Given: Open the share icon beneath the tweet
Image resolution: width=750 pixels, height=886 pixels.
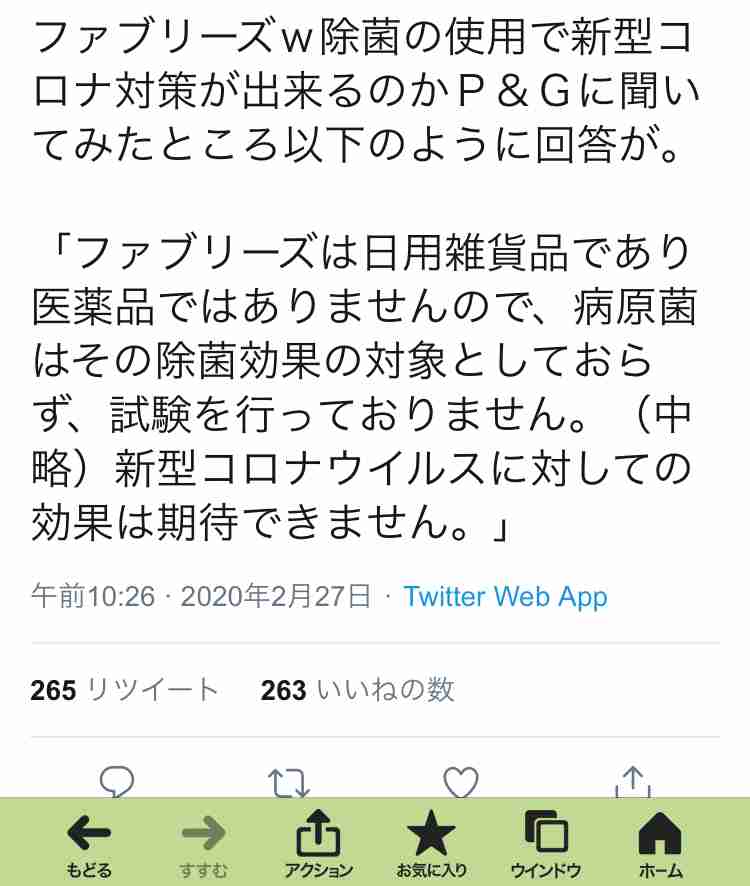Looking at the screenshot, I should [632, 781].
